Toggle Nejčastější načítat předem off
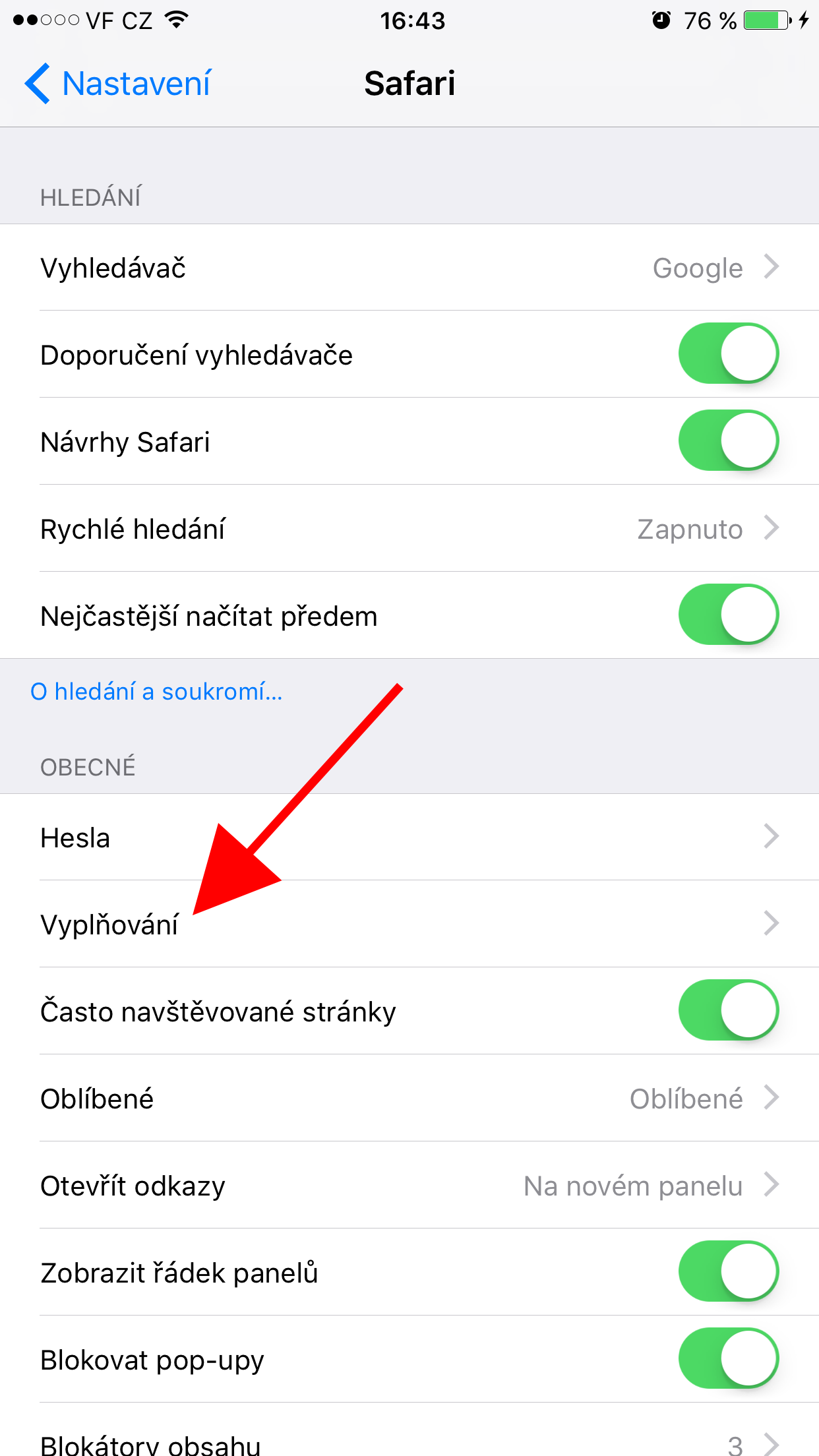The width and height of the screenshot is (819, 1456). point(728,615)
